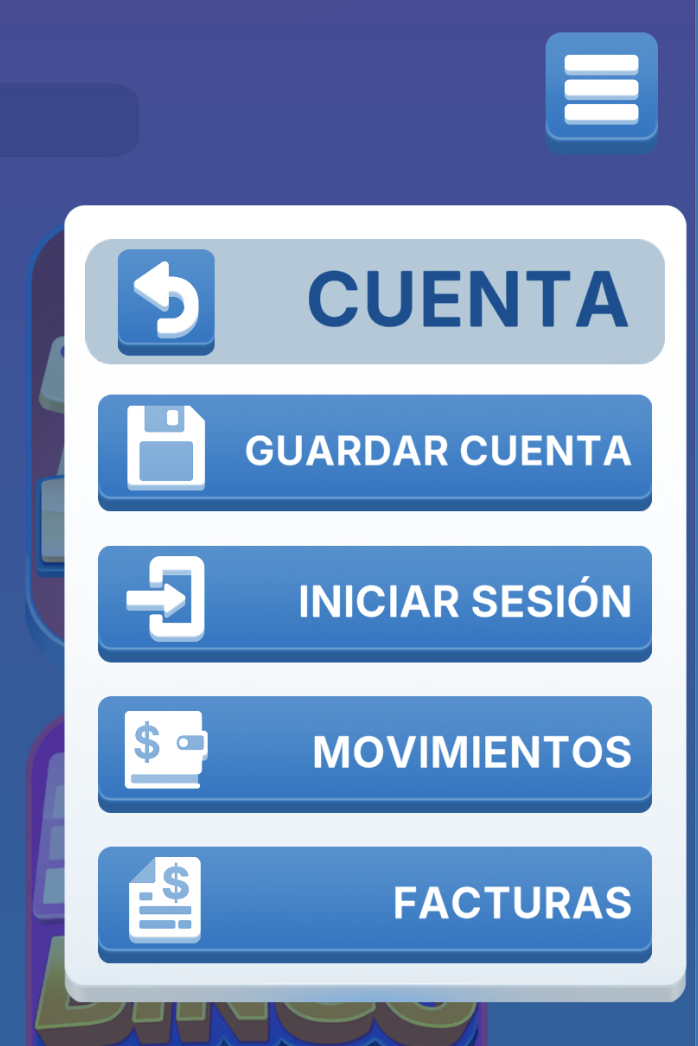This screenshot has width=698, height=1046.
Task: Select Guardar Cuenta
Action: (x=374, y=451)
